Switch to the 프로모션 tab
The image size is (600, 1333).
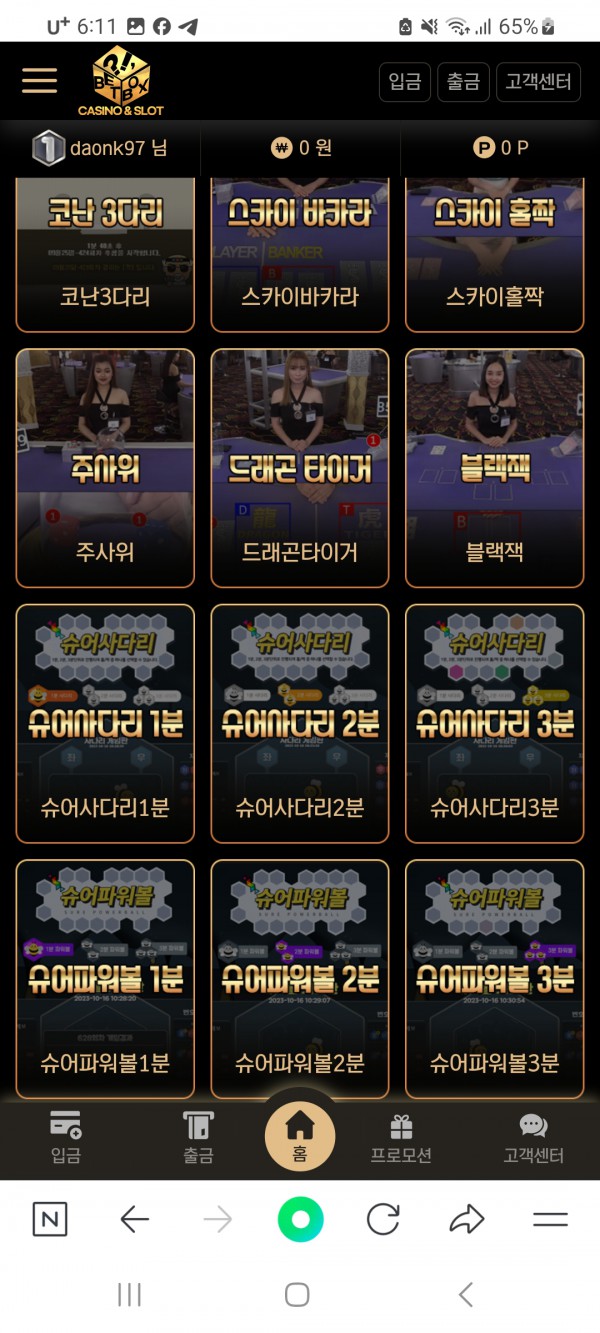[x=401, y=1138]
